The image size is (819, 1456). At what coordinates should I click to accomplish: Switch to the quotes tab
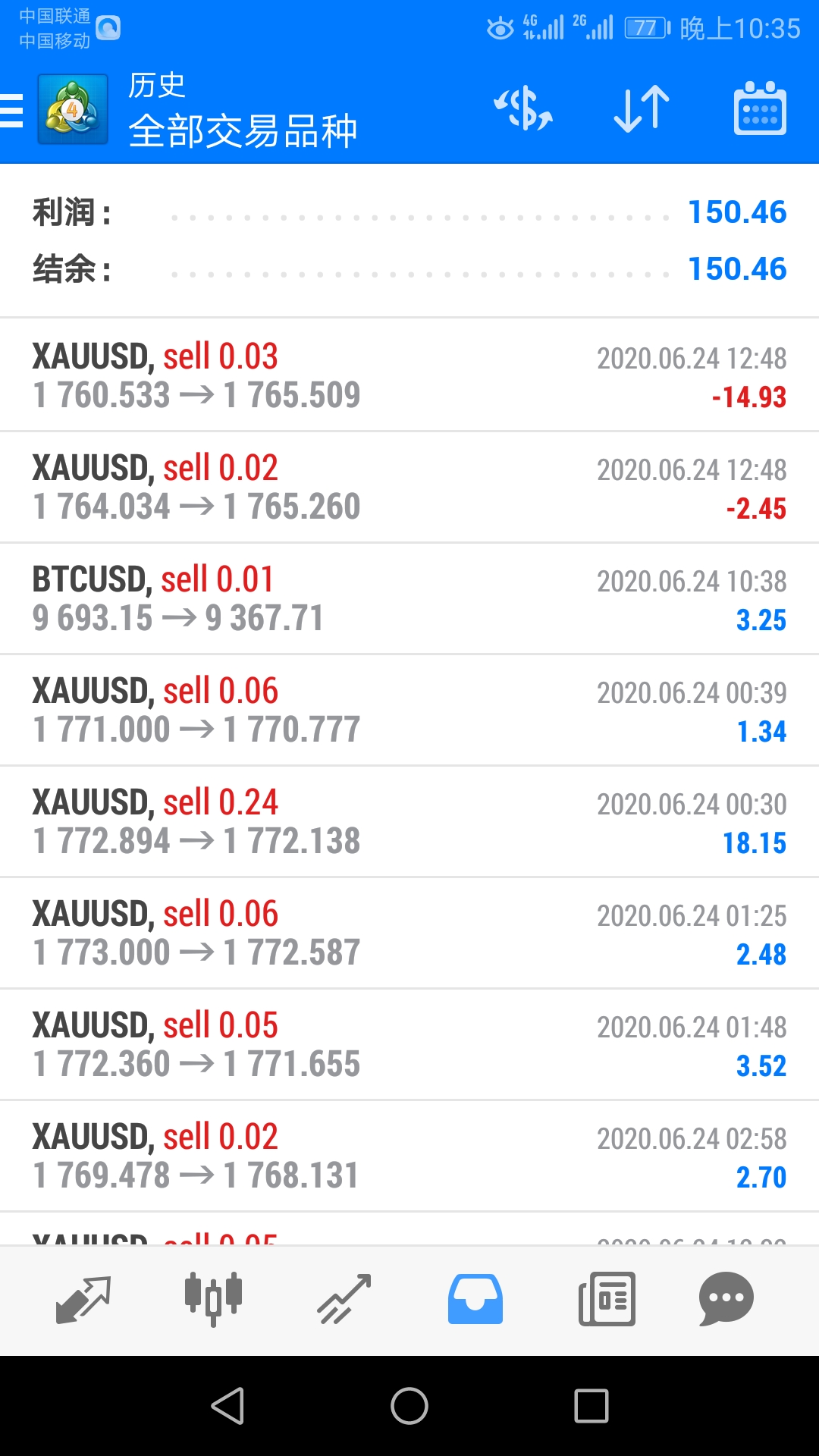pyautogui.click(x=83, y=1300)
